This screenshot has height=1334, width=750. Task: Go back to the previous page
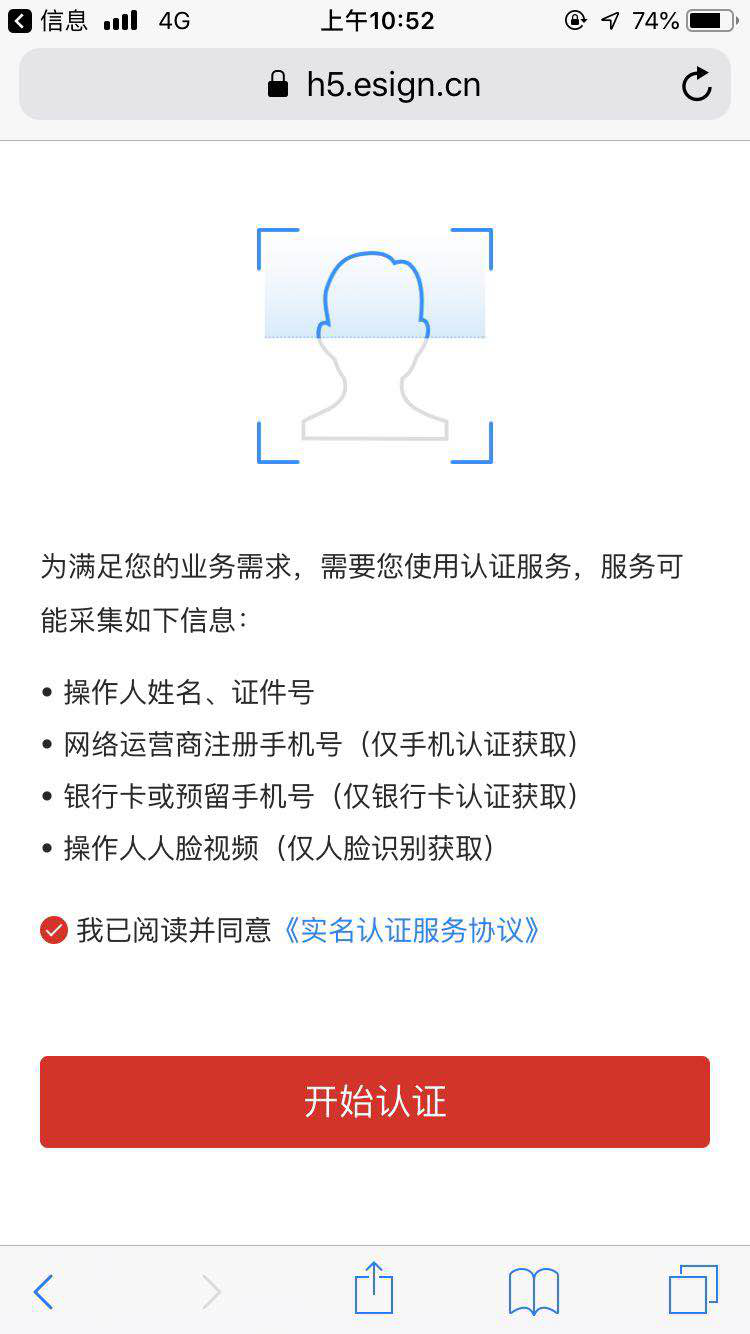click(43, 1291)
